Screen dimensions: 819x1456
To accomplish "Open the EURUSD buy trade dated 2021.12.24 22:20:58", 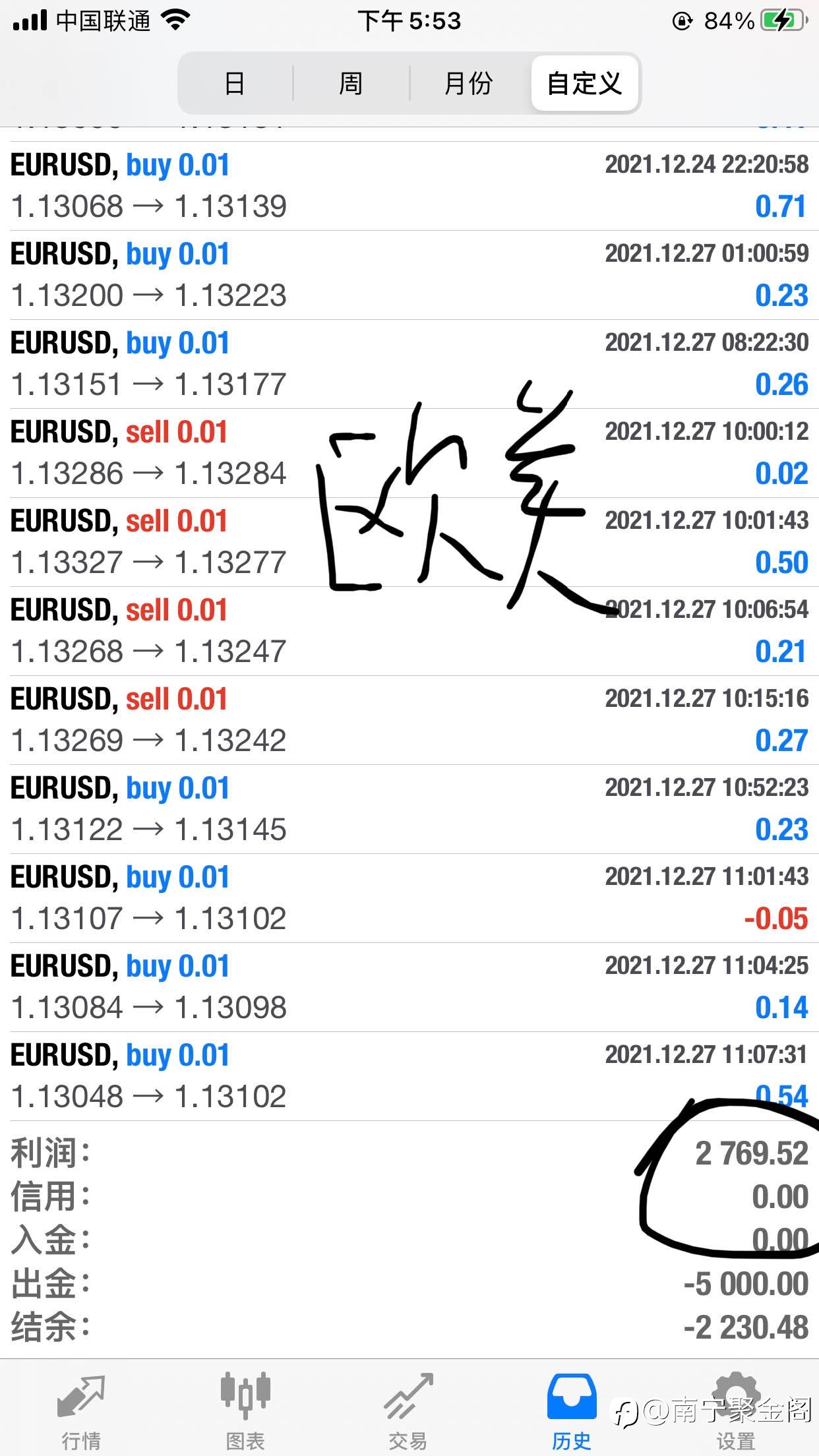I will pyautogui.click(x=409, y=186).
